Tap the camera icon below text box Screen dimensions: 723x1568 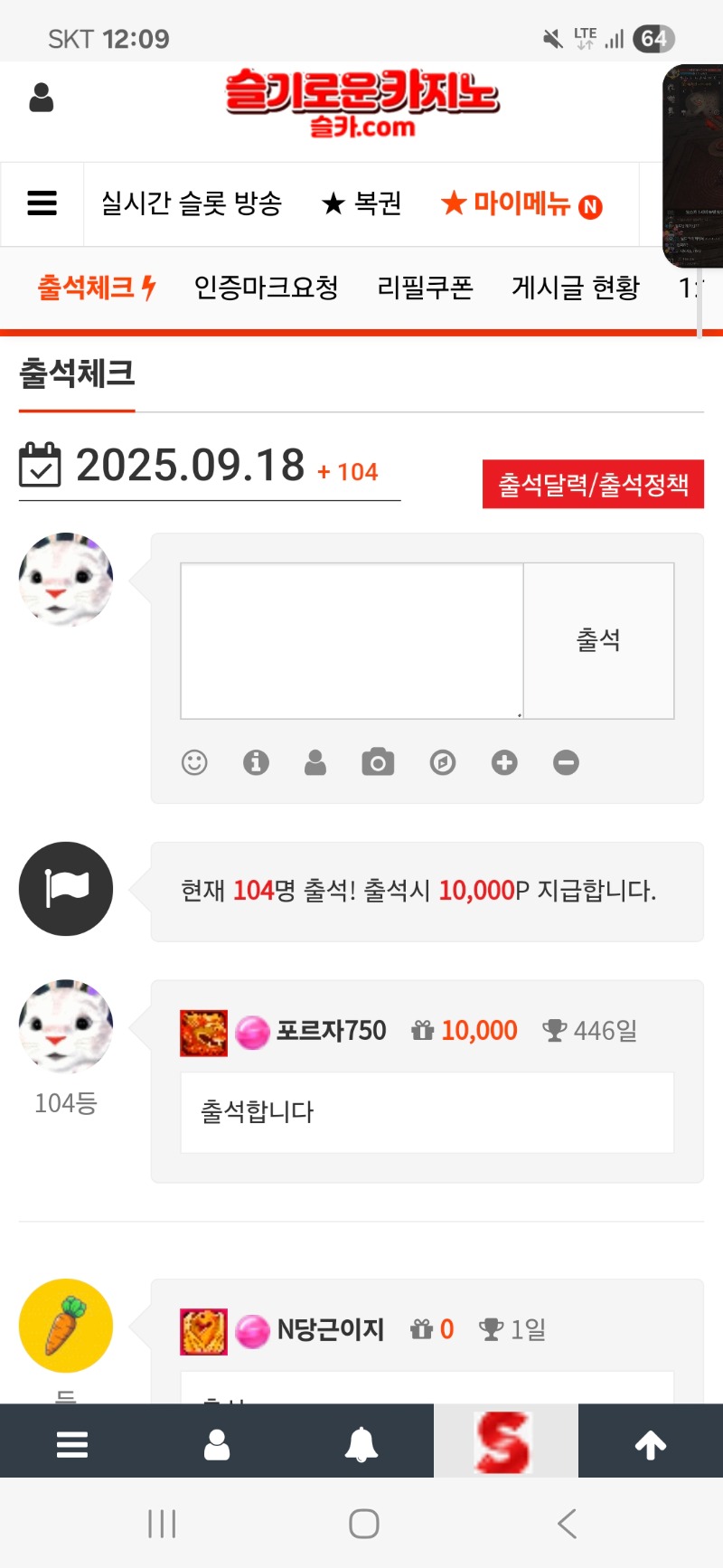[378, 762]
